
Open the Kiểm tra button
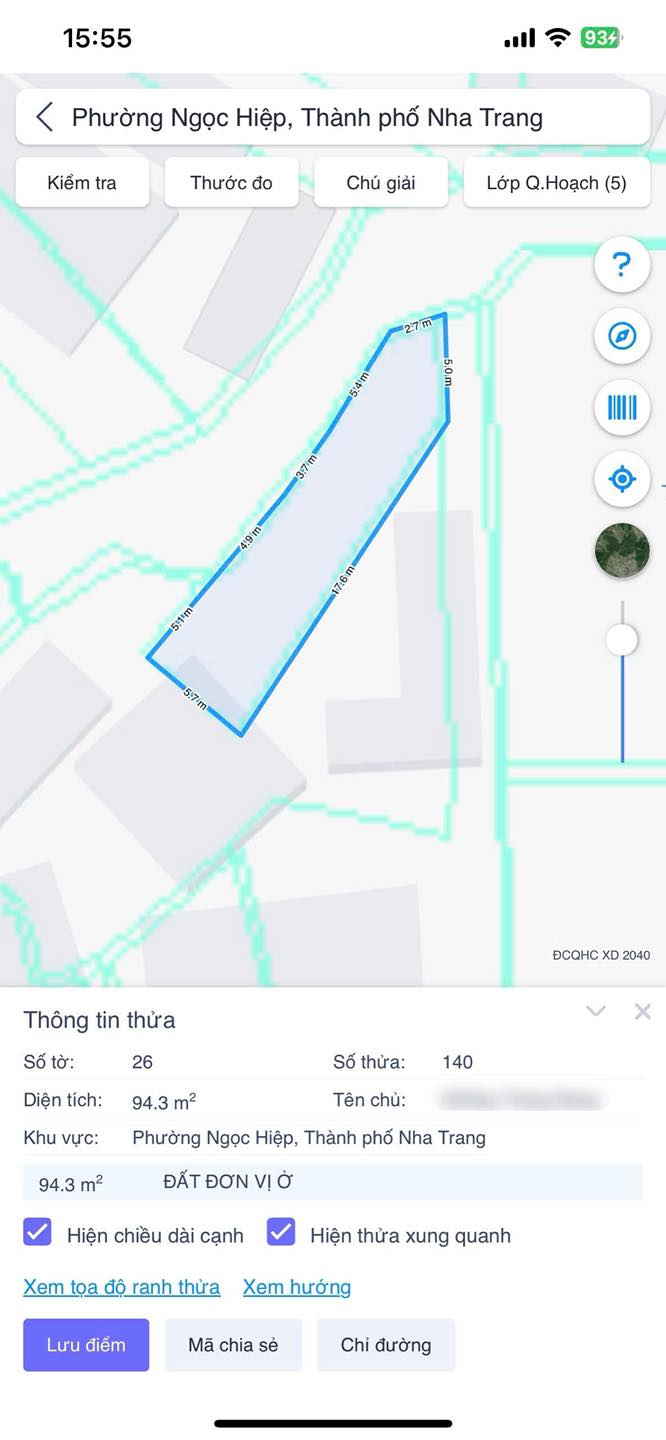point(82,183)
